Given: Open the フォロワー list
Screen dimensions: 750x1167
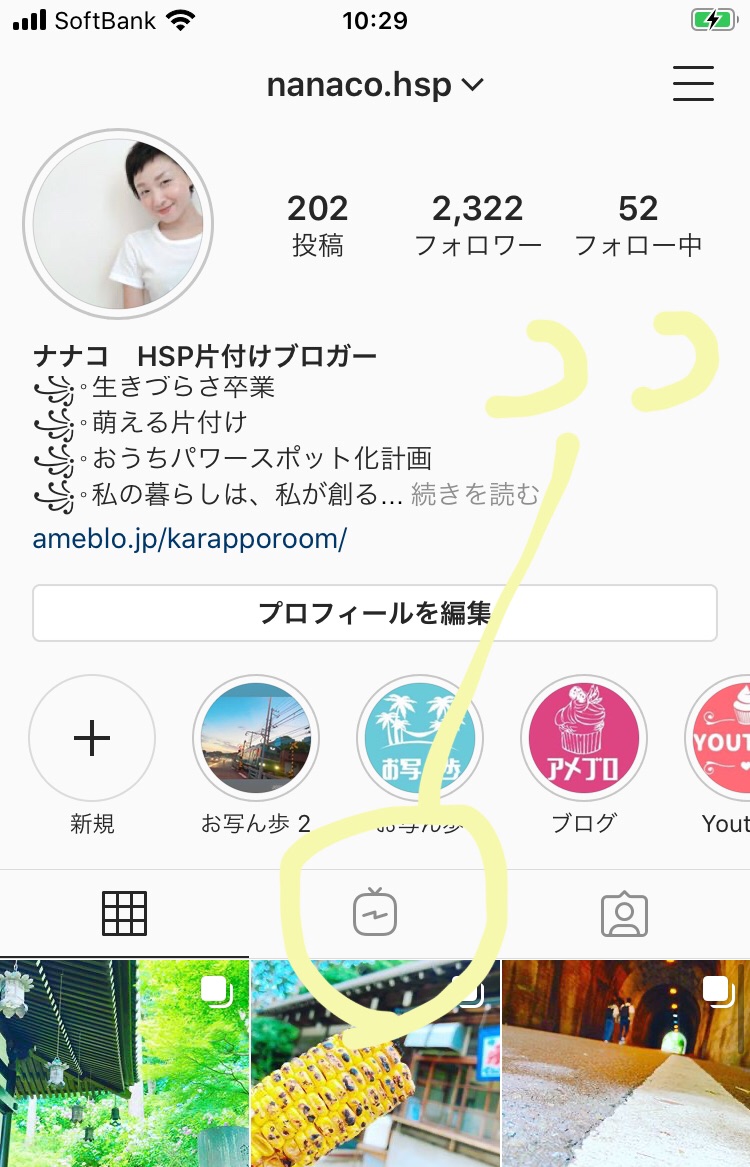Looking at the screenshot, I should 478,225.
